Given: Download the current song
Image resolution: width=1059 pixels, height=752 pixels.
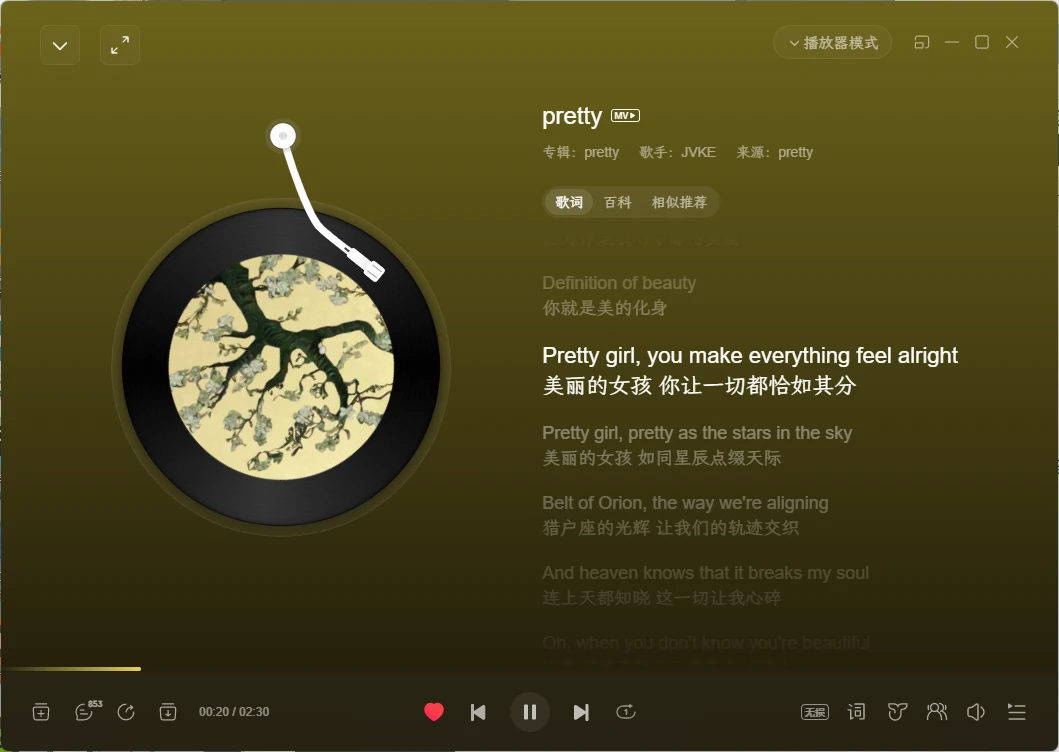Looking at the screenshot, I should 168,712.
